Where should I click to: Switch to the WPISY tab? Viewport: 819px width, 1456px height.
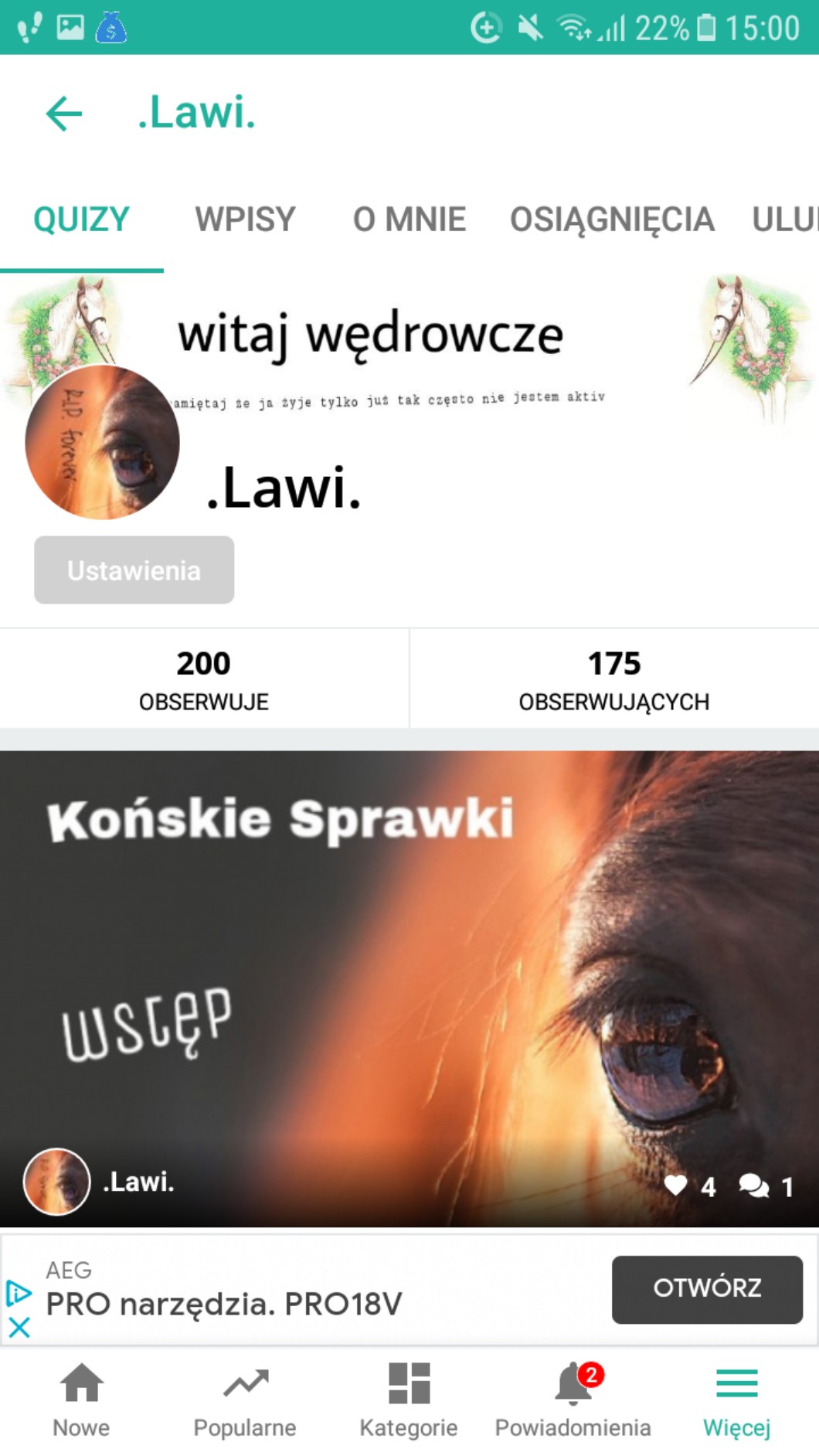point(245,219)
